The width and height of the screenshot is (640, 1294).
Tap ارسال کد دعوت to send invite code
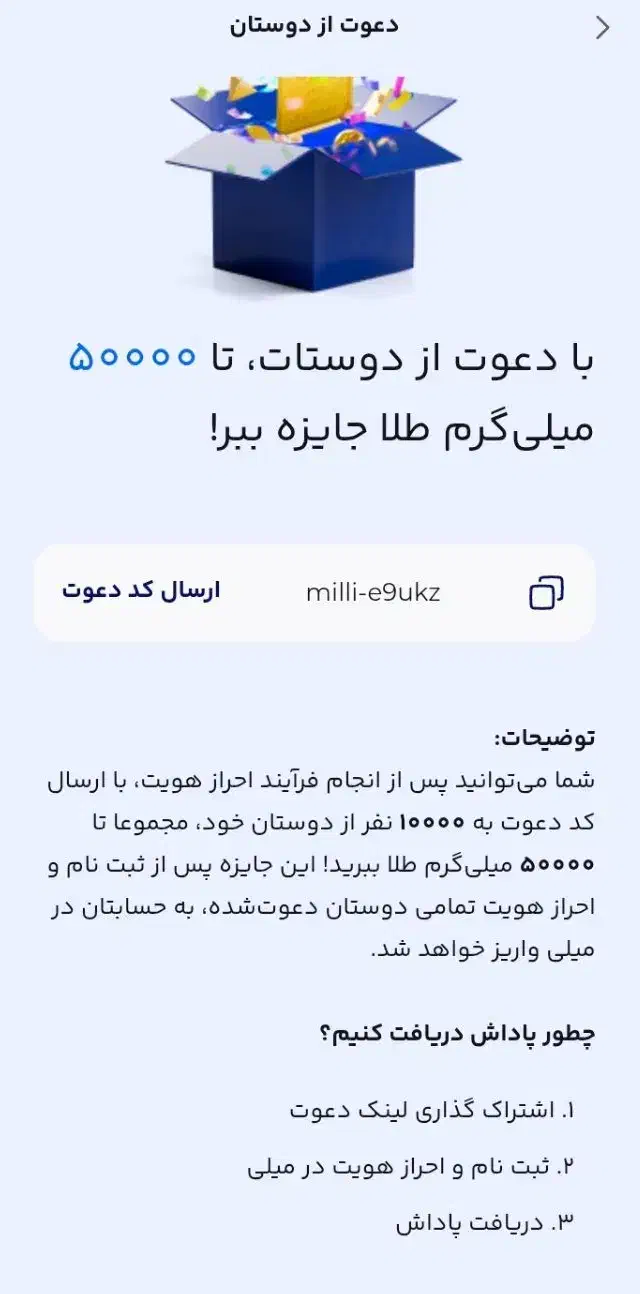pyautogui.click(x=141, y=590)
